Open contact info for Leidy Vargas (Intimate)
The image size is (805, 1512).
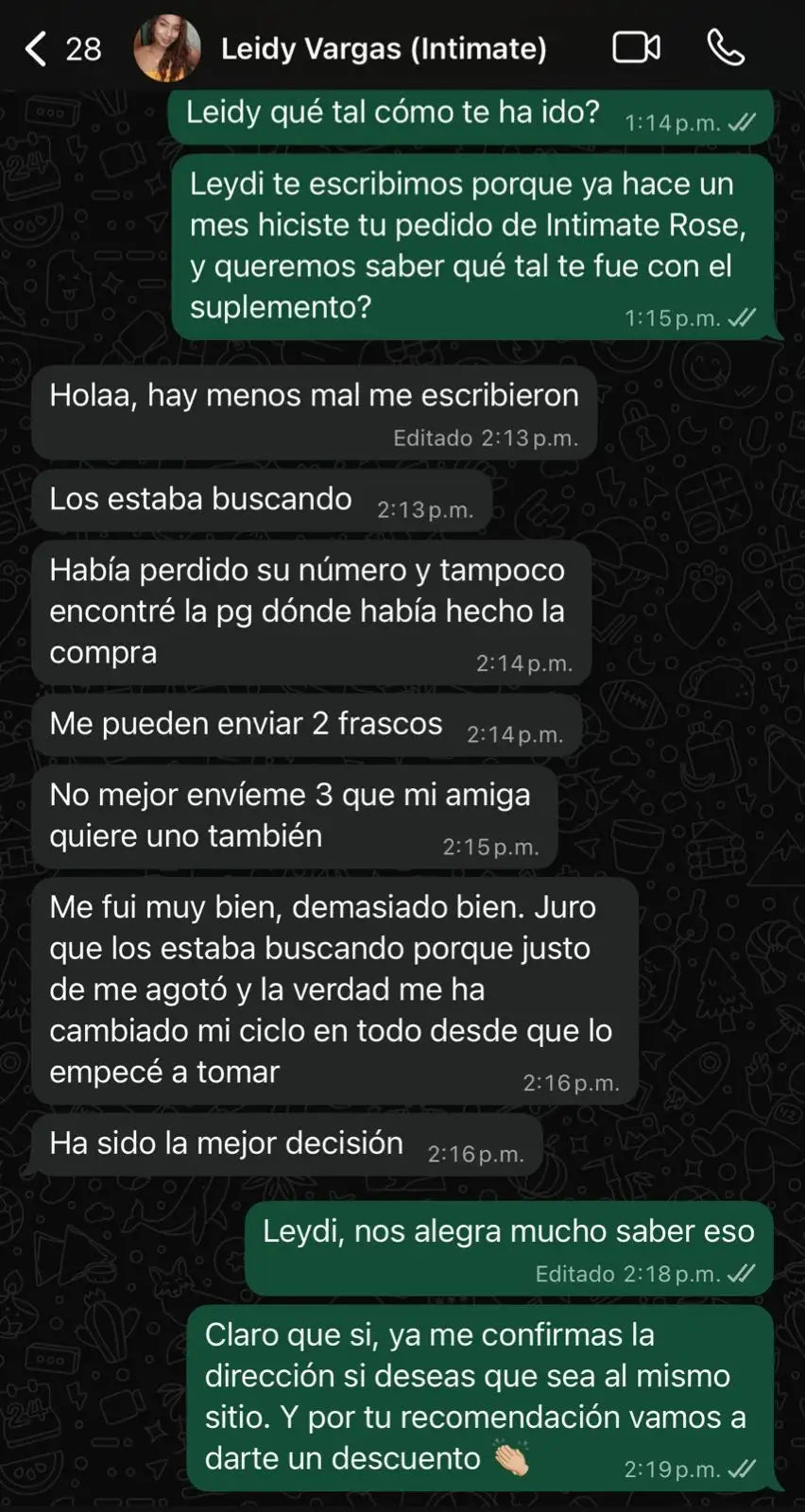(384, 48)
